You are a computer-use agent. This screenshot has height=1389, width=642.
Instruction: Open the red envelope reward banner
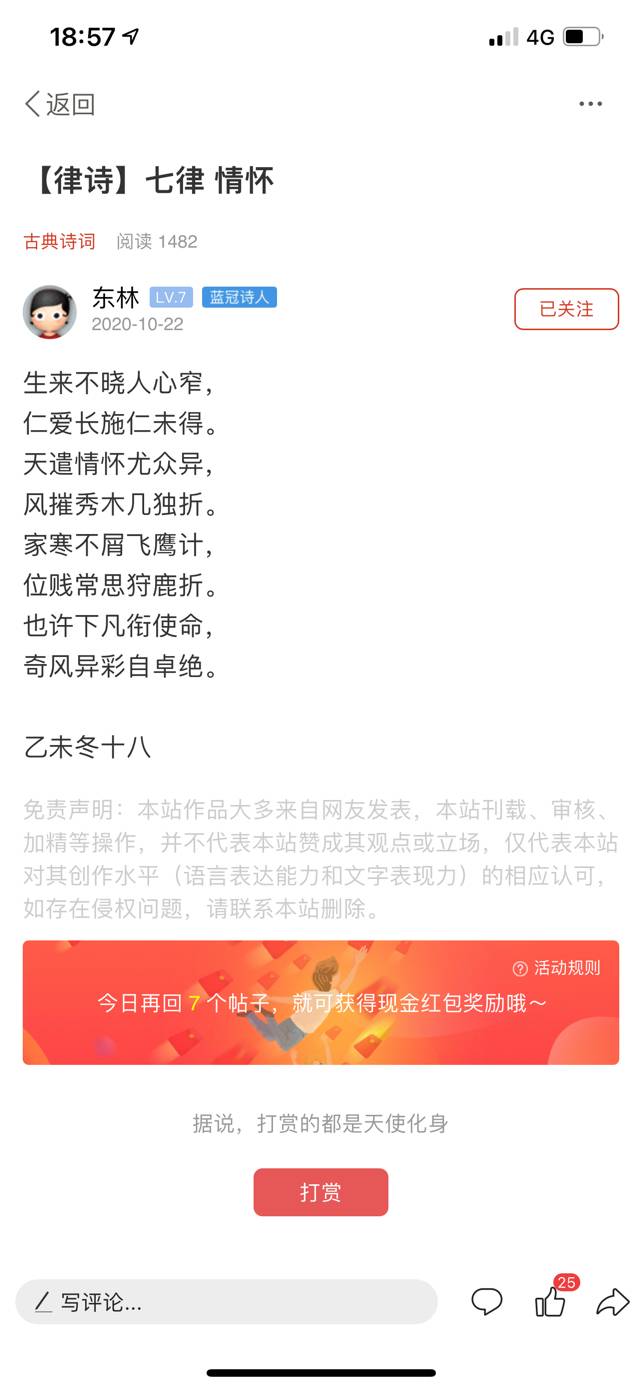(x=321, y=1002)
